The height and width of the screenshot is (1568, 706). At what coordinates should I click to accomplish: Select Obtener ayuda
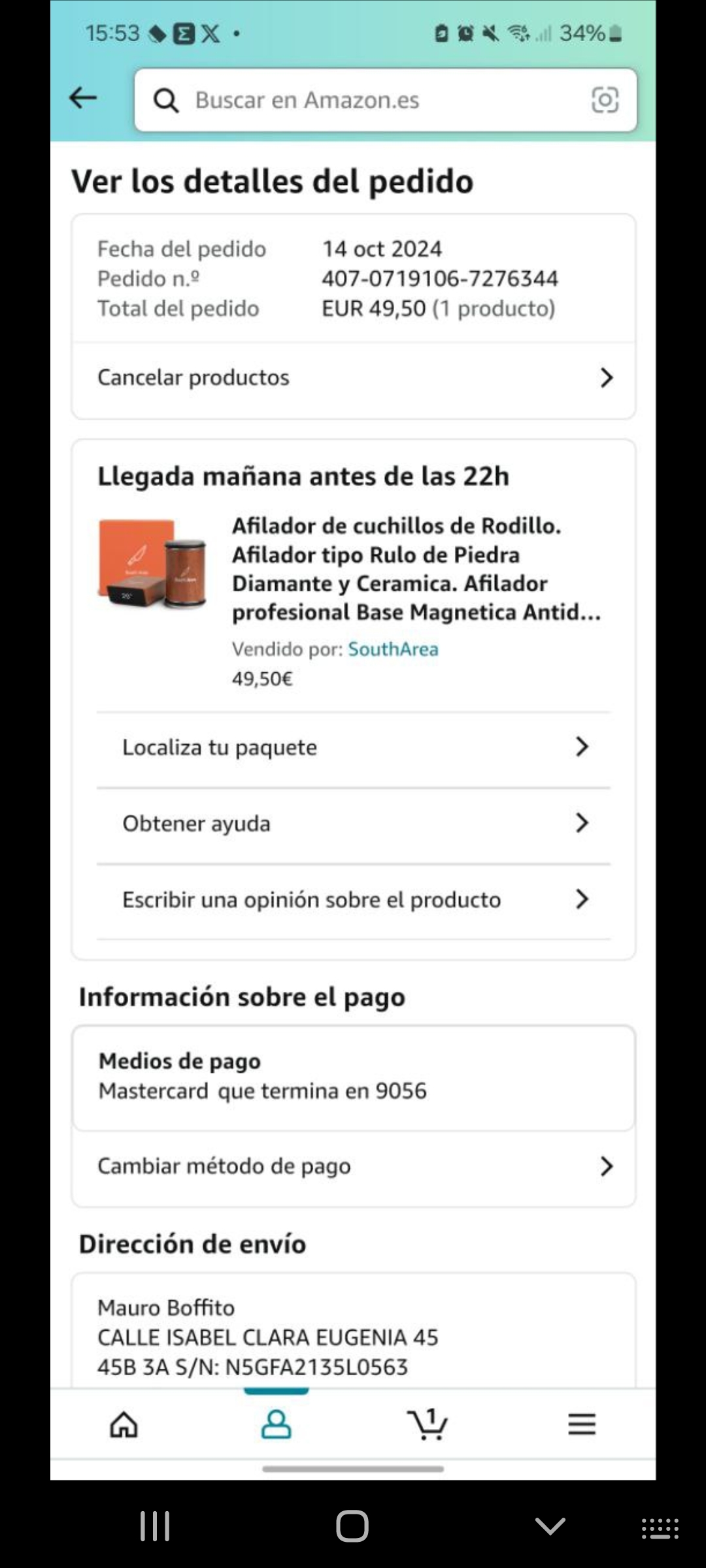353,823
